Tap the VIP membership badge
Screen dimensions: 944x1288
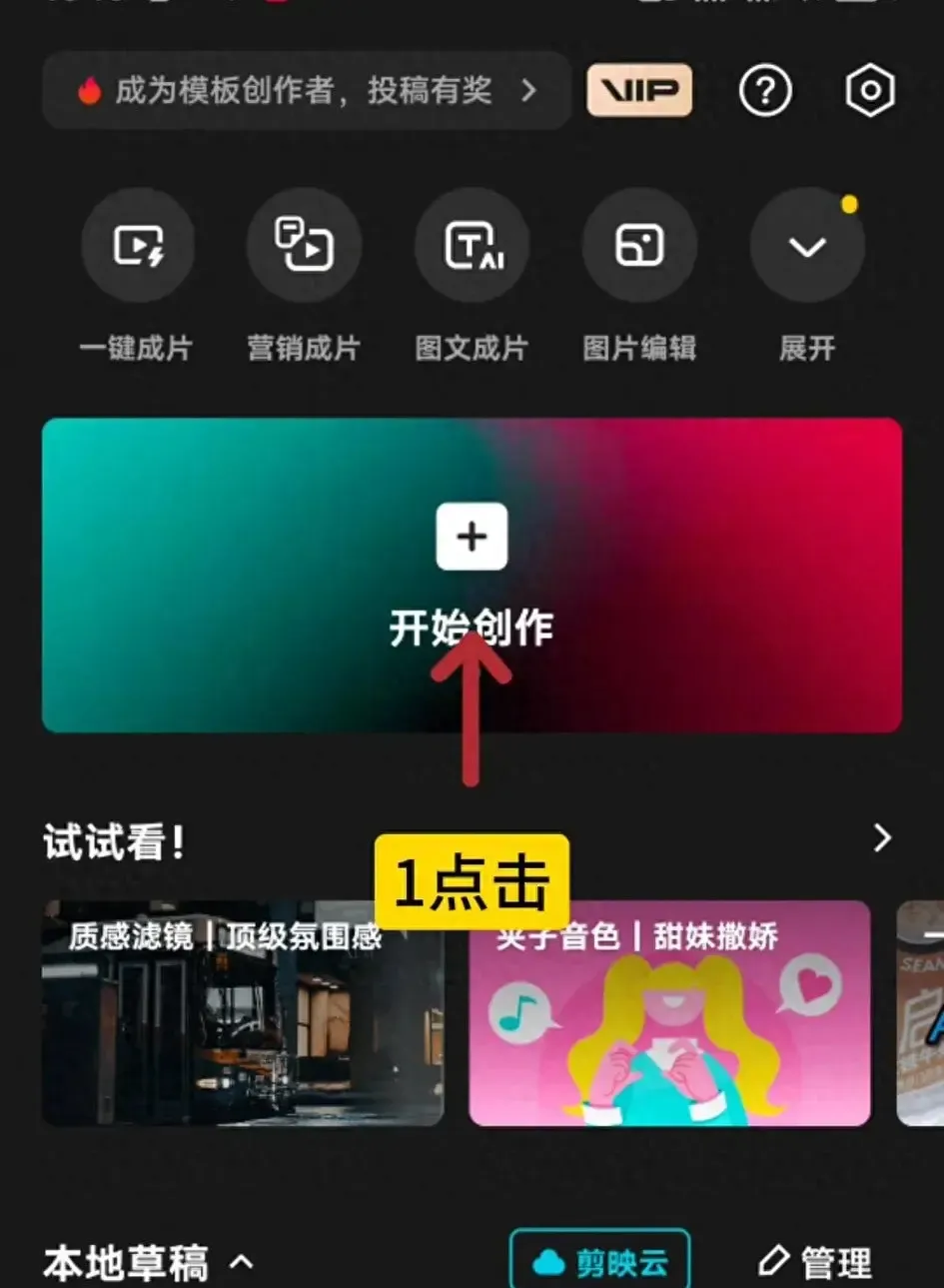click(x=639, y=91)
